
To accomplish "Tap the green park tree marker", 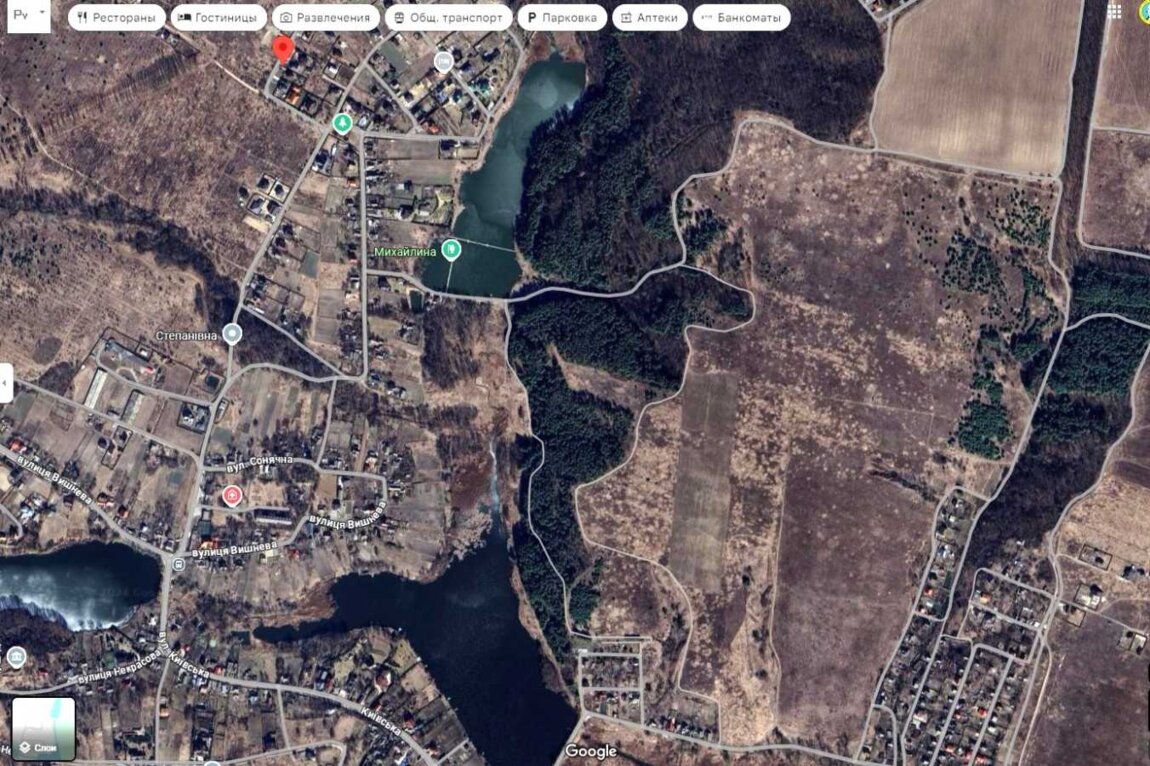I will 343,123.
